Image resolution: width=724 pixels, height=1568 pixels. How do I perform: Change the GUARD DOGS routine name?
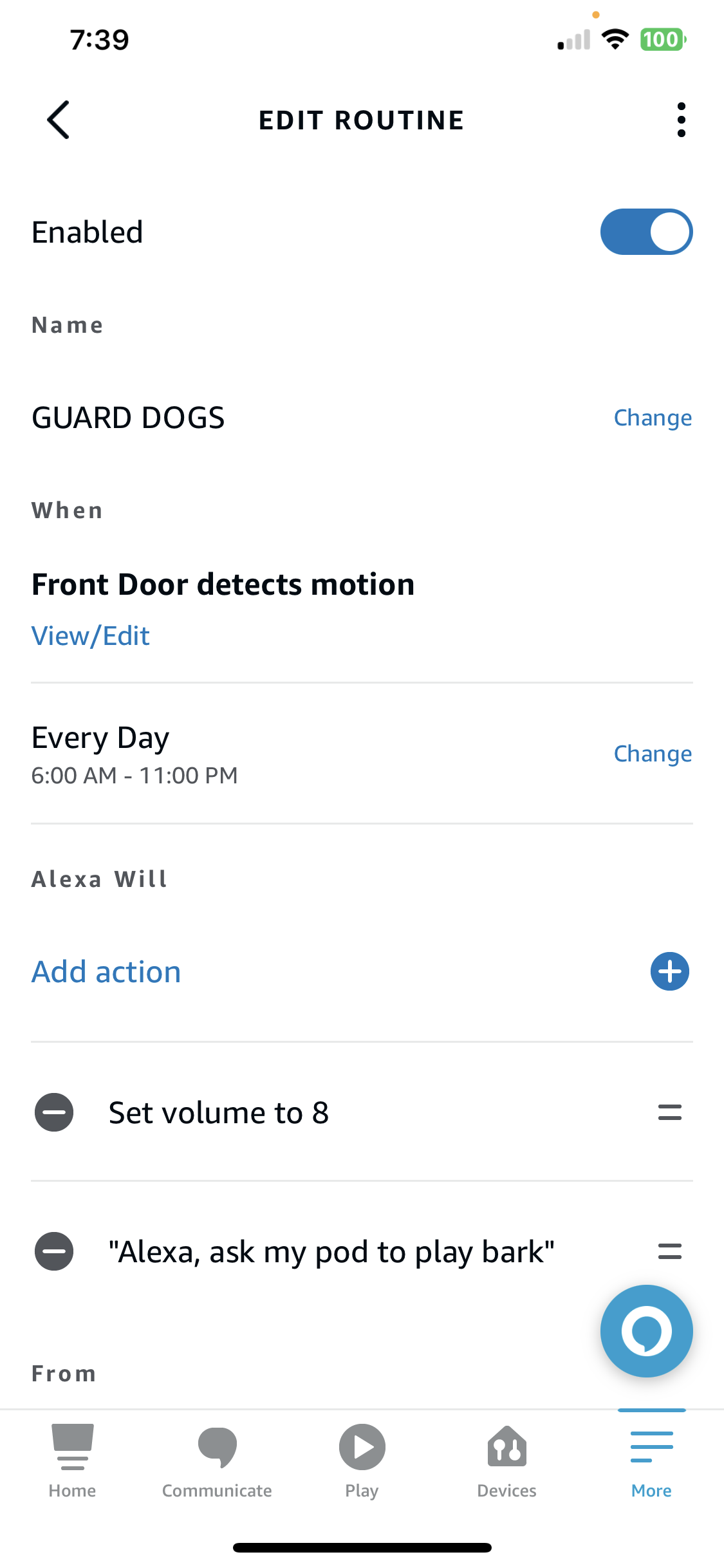(x=652, y=418)
